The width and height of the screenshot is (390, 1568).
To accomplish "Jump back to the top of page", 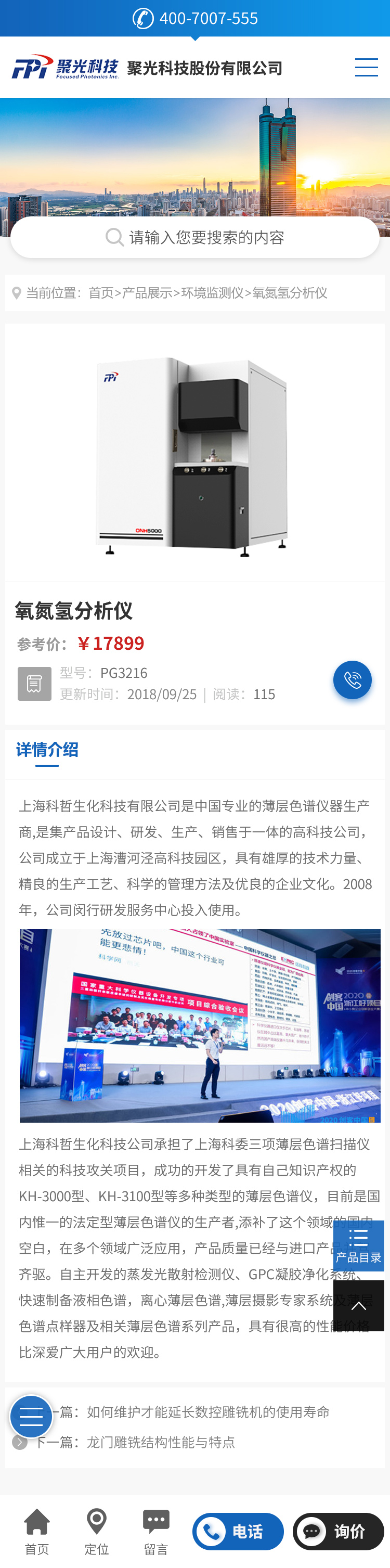I will pyautogui.click(x=358, y=1305).
